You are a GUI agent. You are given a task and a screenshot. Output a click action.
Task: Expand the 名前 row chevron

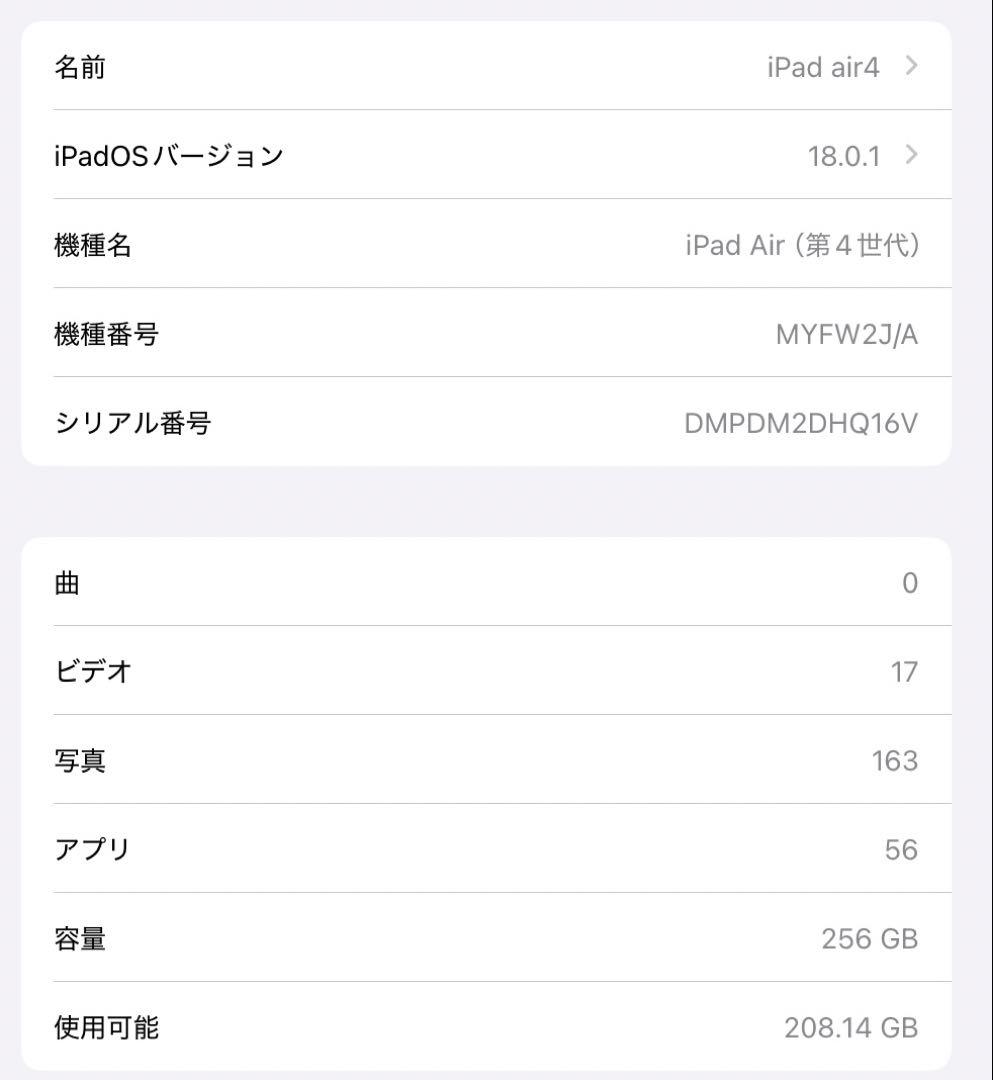pos(910,66)
